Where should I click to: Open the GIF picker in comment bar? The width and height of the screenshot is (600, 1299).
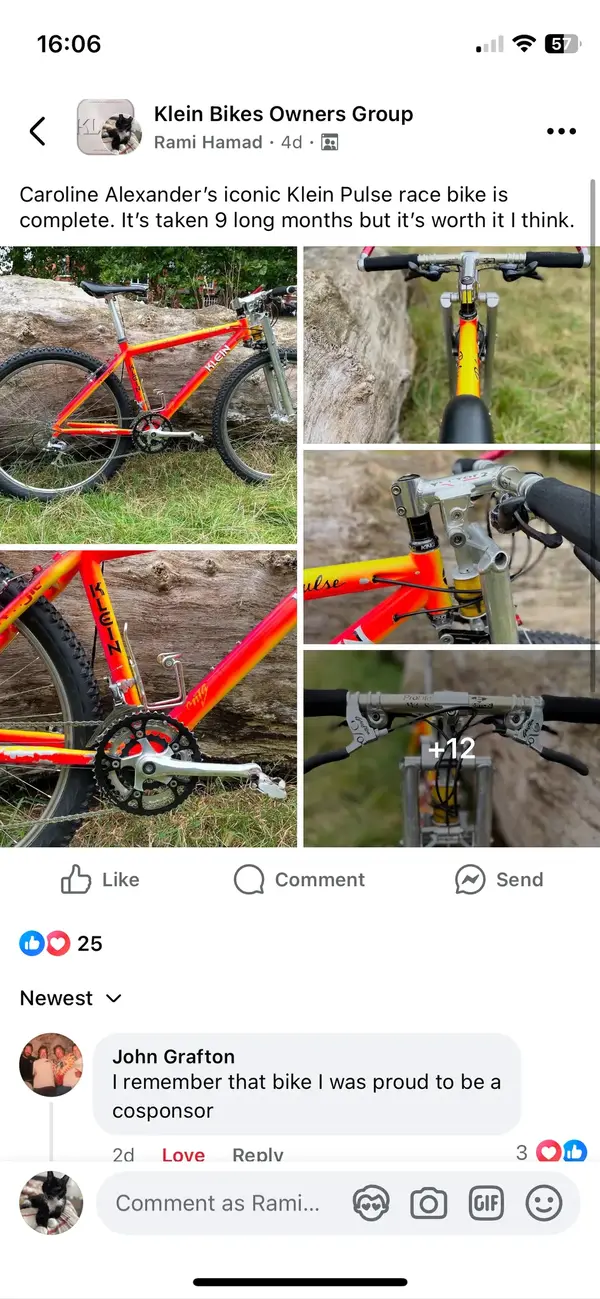tap(486, 1204)
